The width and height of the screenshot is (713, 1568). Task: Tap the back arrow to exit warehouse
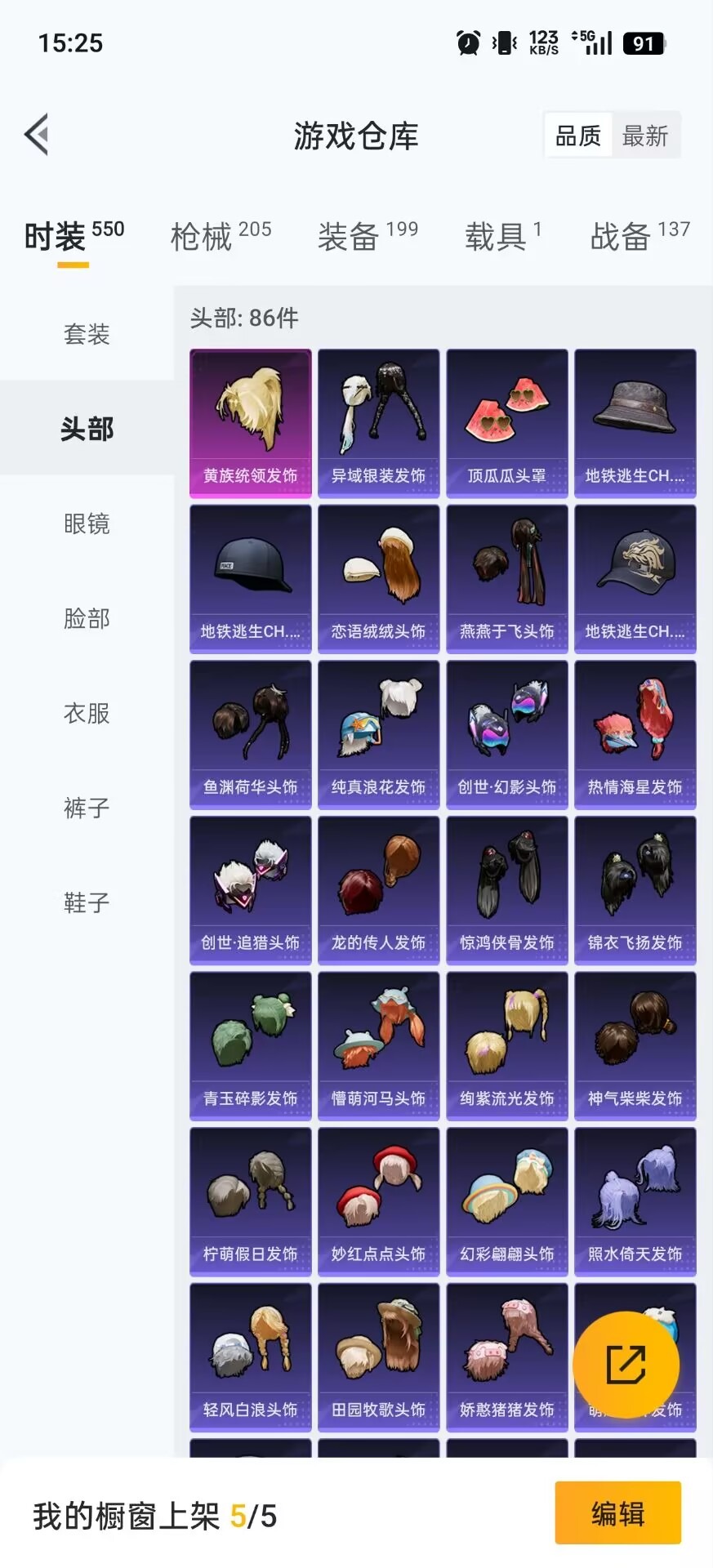click(36, 133)
